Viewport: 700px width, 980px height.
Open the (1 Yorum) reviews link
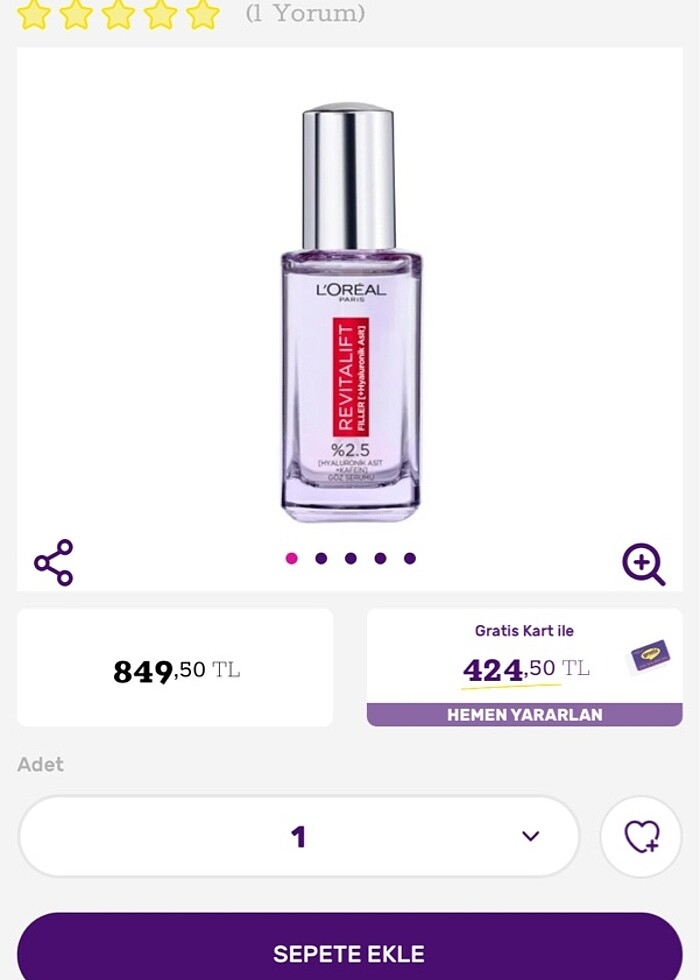[305, 14]
